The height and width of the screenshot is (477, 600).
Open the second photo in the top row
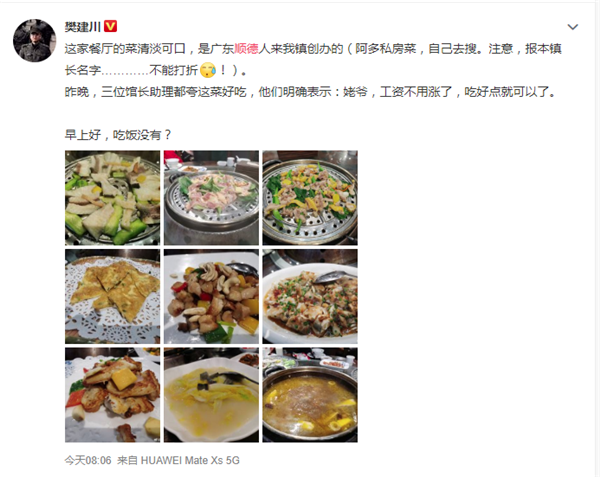[210, 198]
